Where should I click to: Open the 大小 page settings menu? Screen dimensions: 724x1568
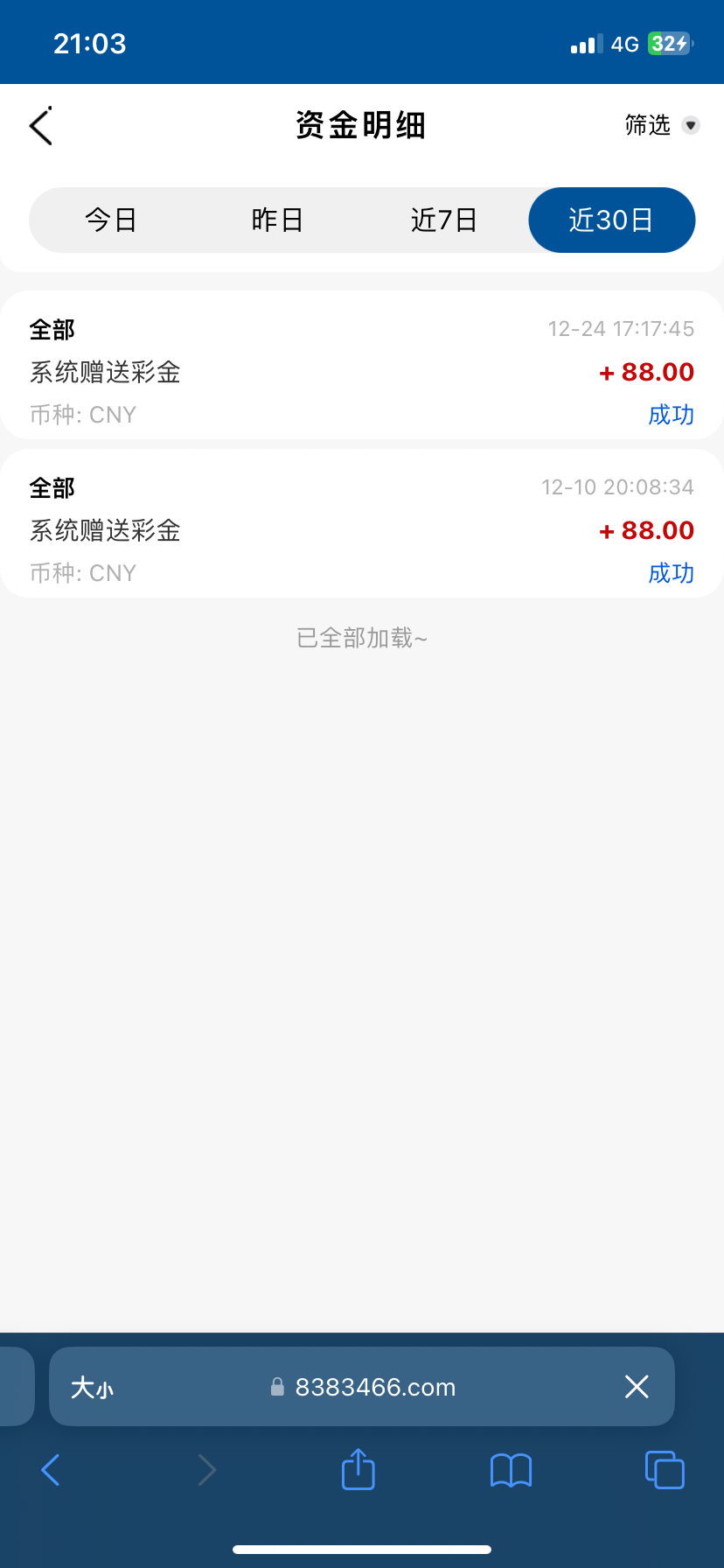(x=92, y=1388)
